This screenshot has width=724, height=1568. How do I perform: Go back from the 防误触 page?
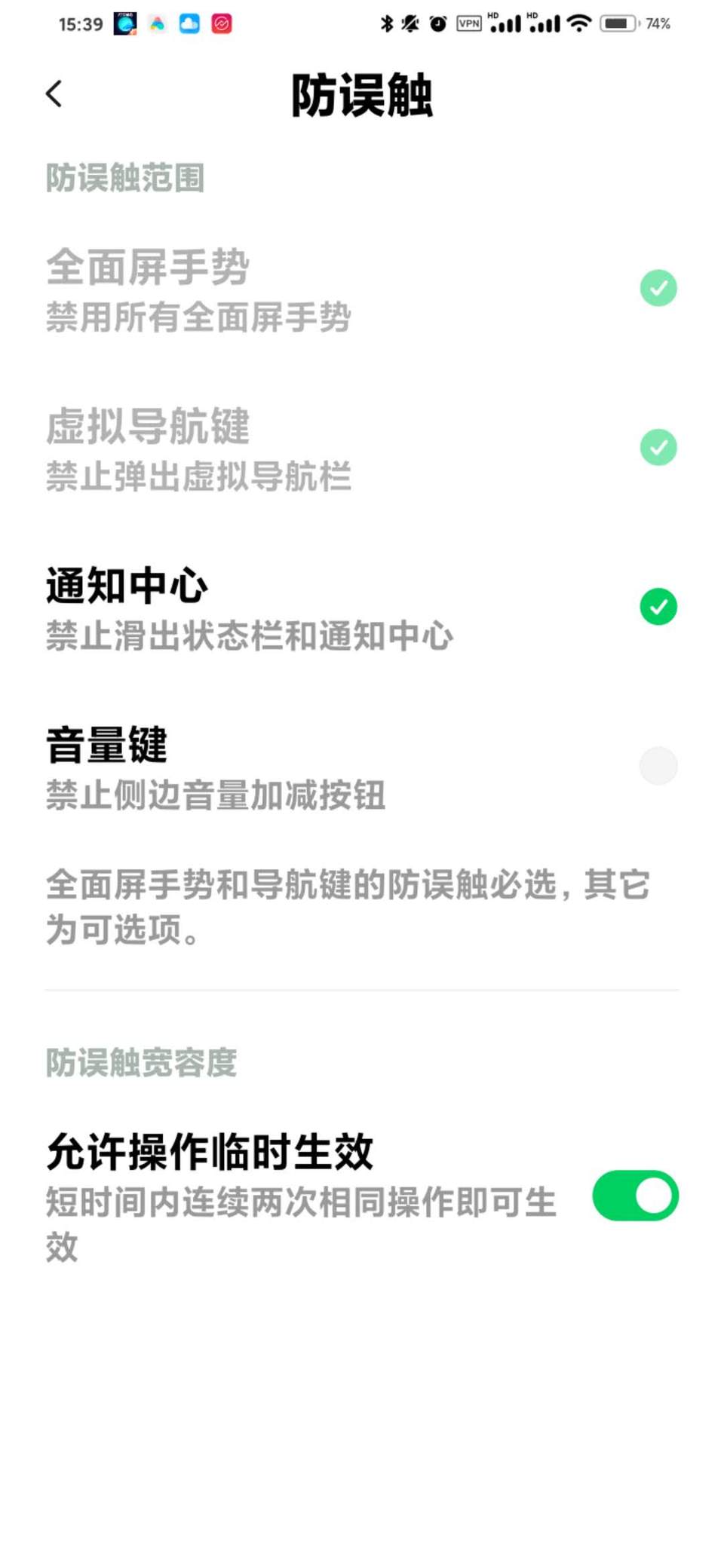click(54, 94)
